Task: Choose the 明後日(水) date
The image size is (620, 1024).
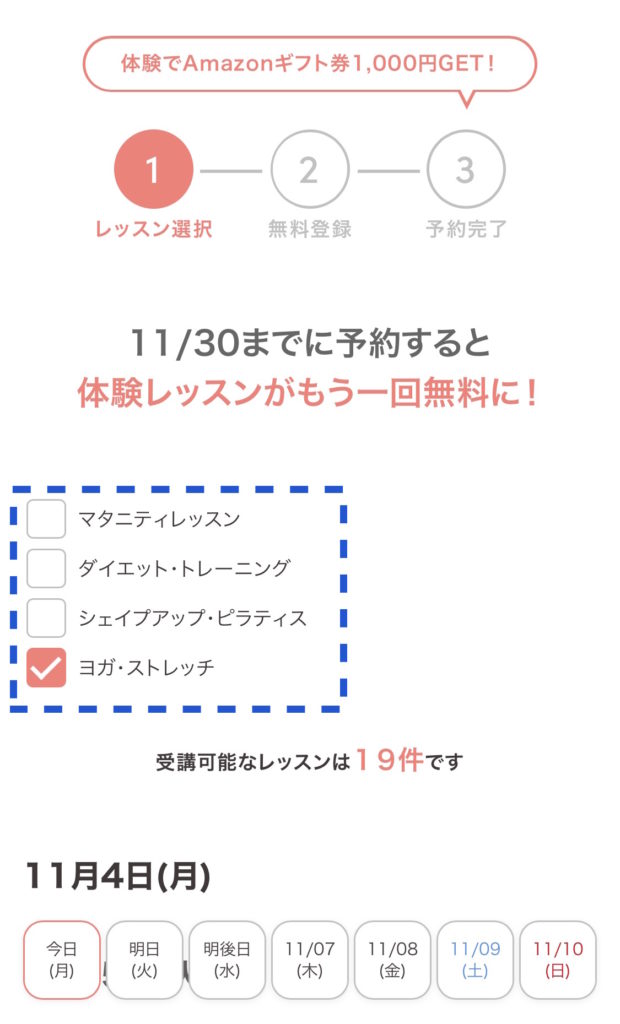Action: 227,960
